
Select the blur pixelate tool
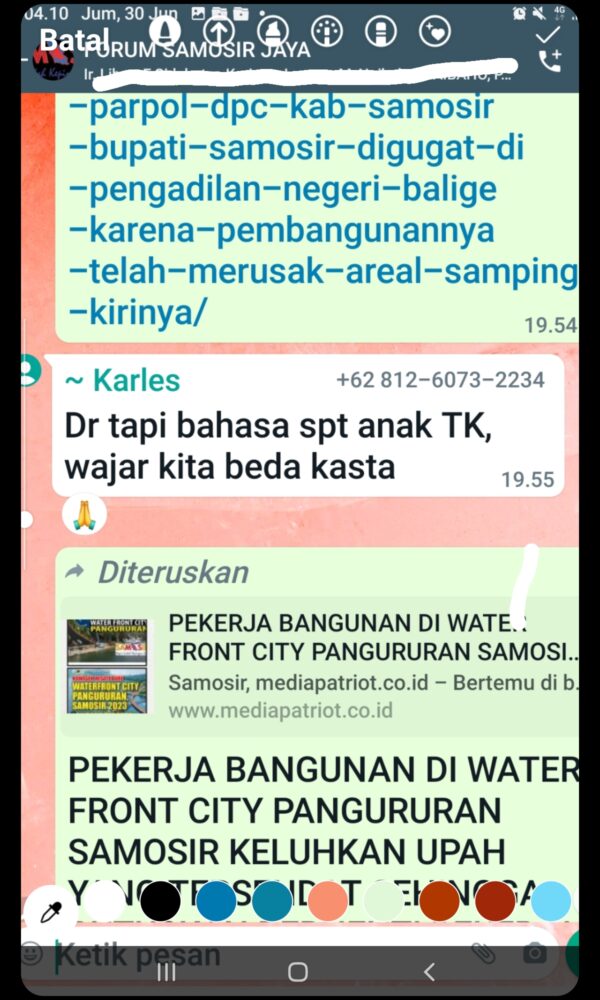[326, 33]
